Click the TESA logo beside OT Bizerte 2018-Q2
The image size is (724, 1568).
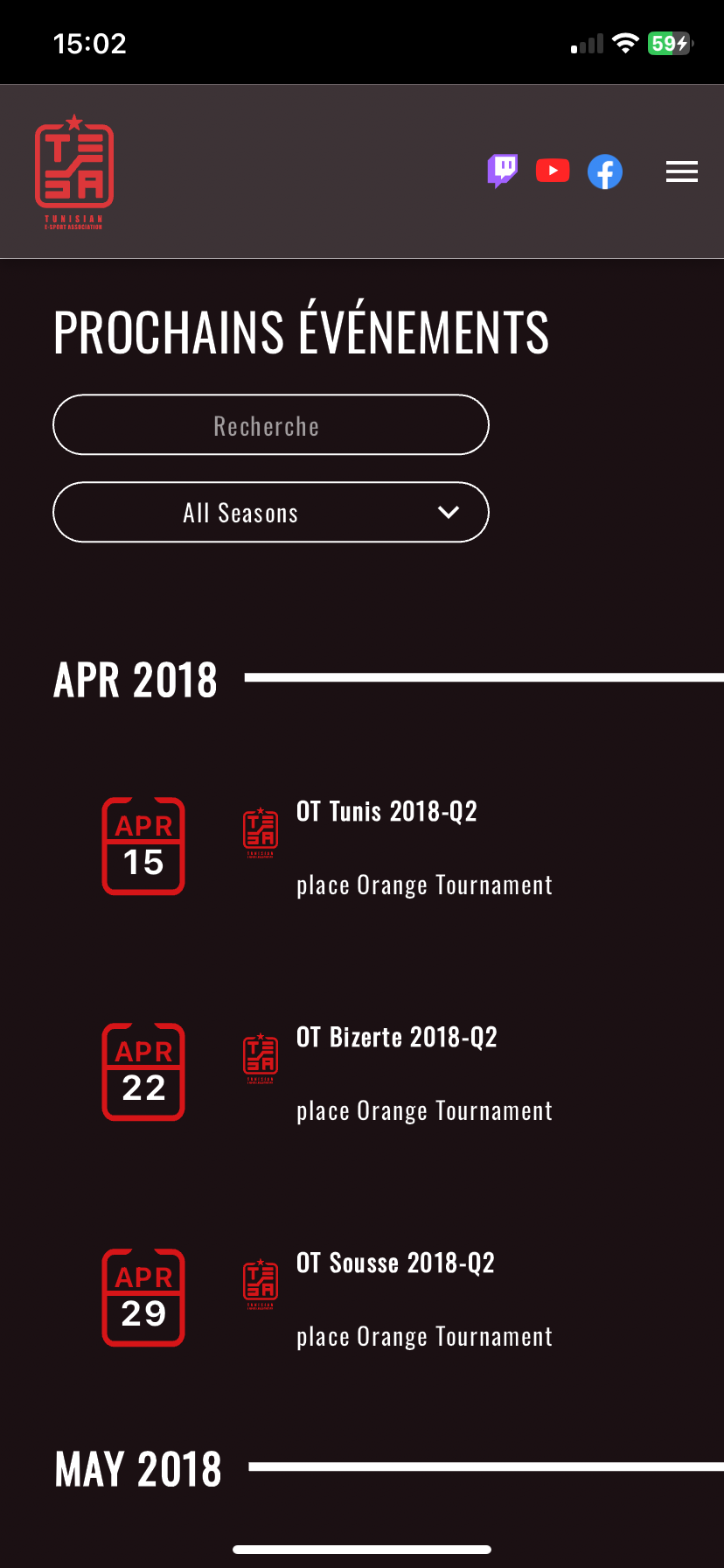pyautogui.click(x=259, y=1058)
